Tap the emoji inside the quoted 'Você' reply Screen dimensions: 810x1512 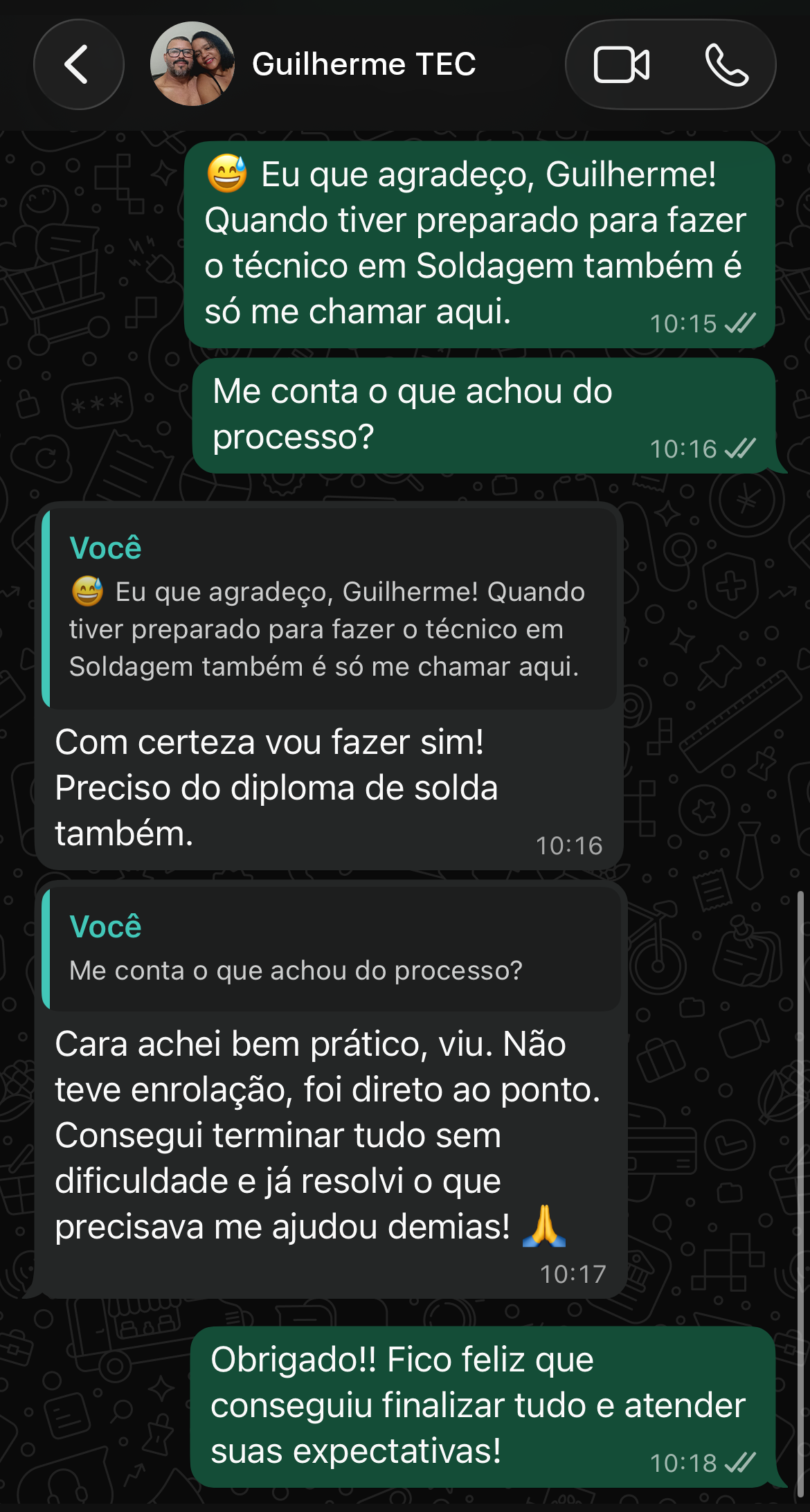coord(87,591)
